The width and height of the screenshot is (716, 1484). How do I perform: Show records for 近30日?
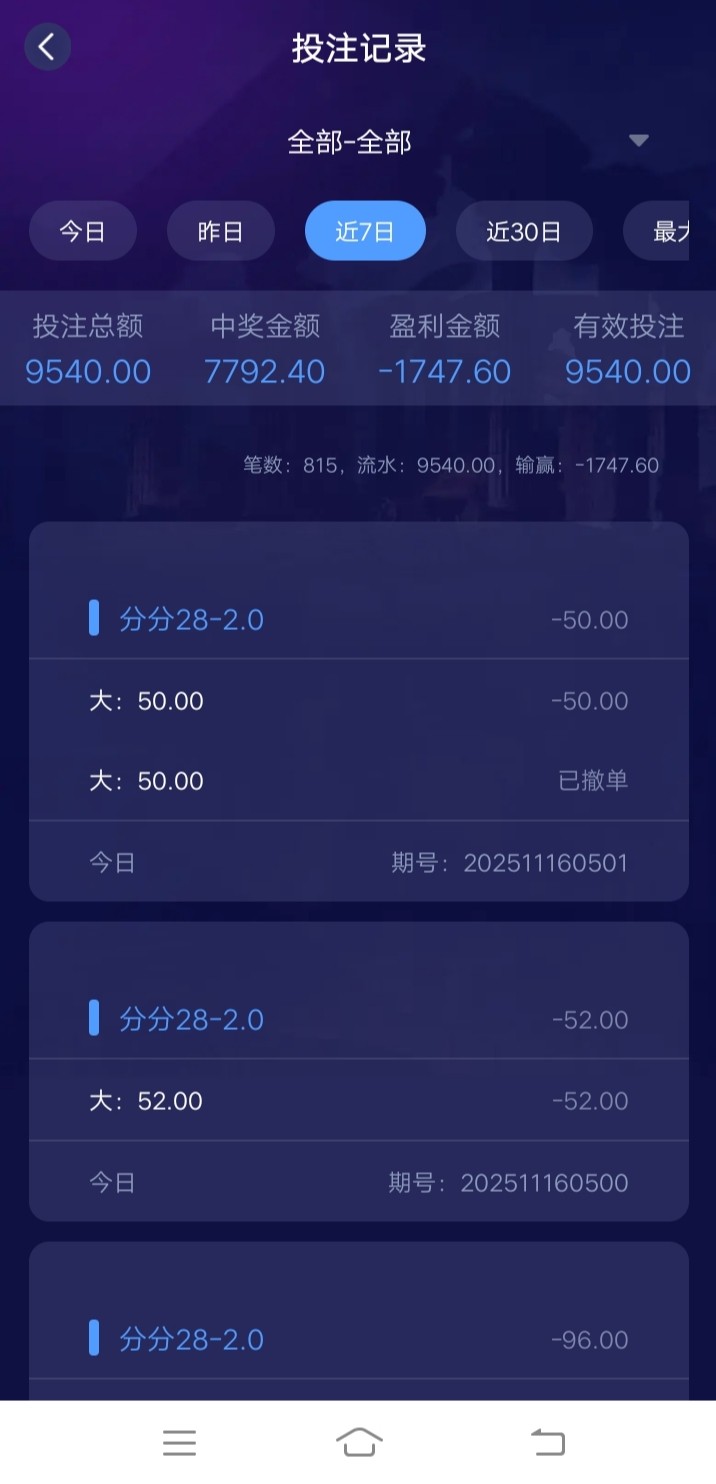(524, 232)
